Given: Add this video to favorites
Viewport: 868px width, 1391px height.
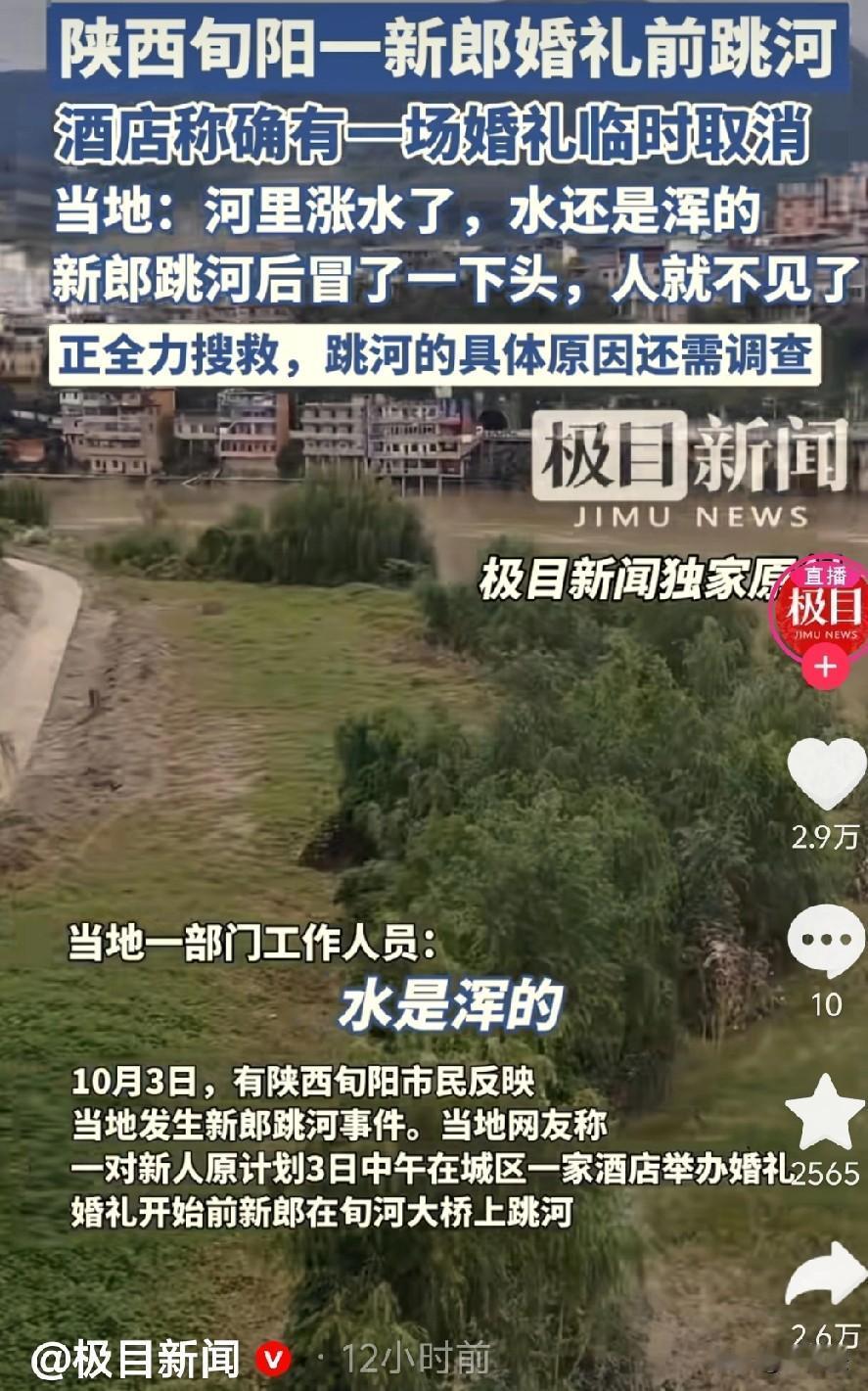Looking at the screenshot, I should [826, 1113].
